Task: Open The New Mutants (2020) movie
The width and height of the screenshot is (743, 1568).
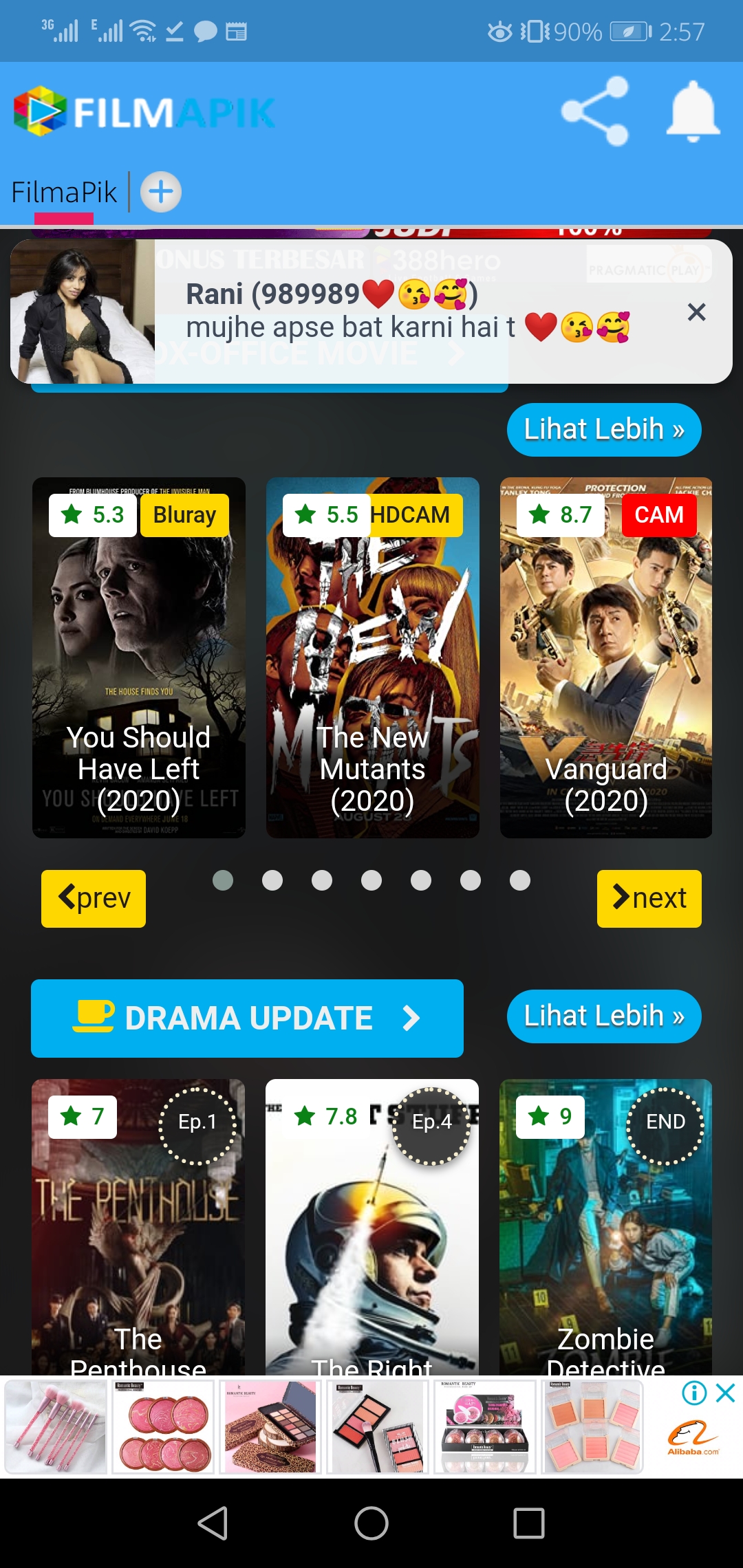Action: point(372,657)
